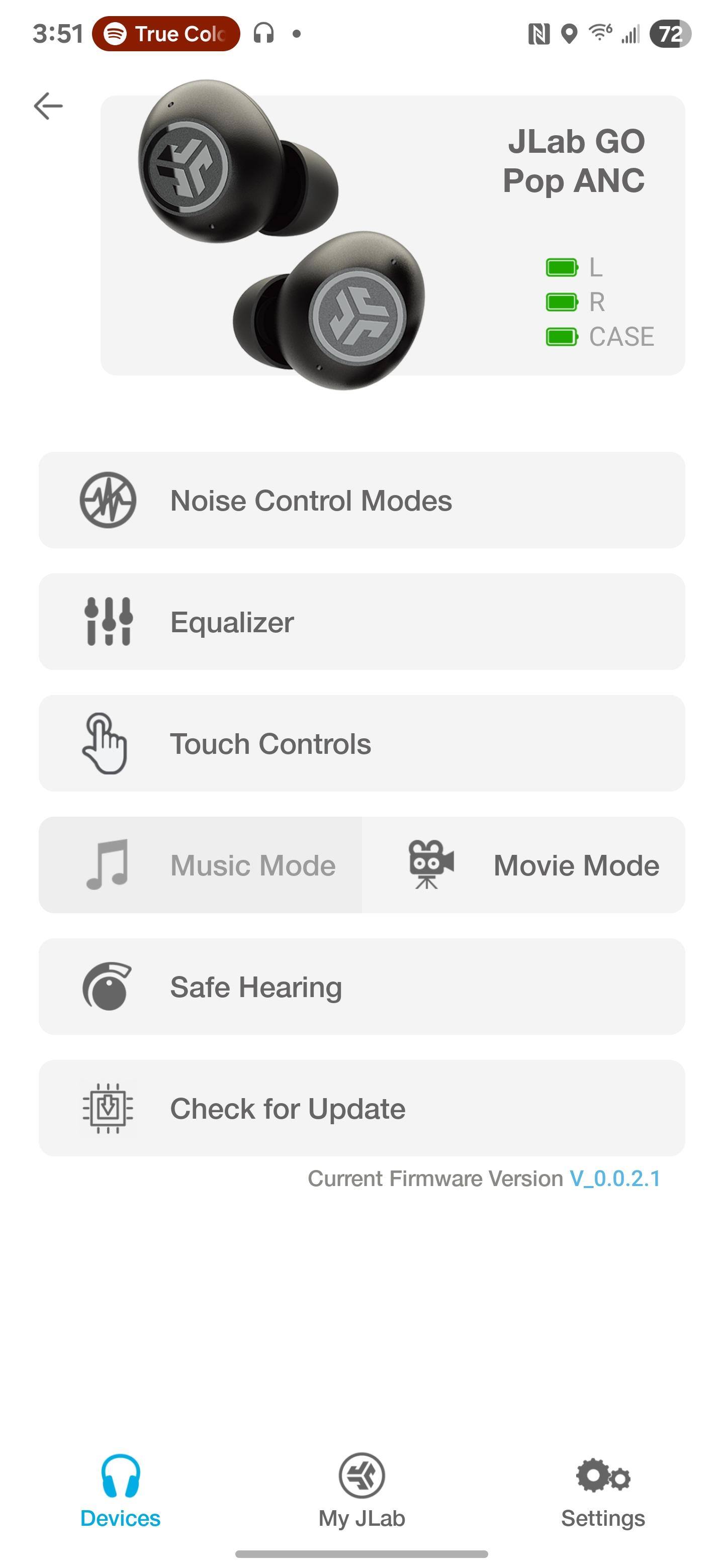
Task: Open Touch Controls
Action: click(x=361, y=743)
